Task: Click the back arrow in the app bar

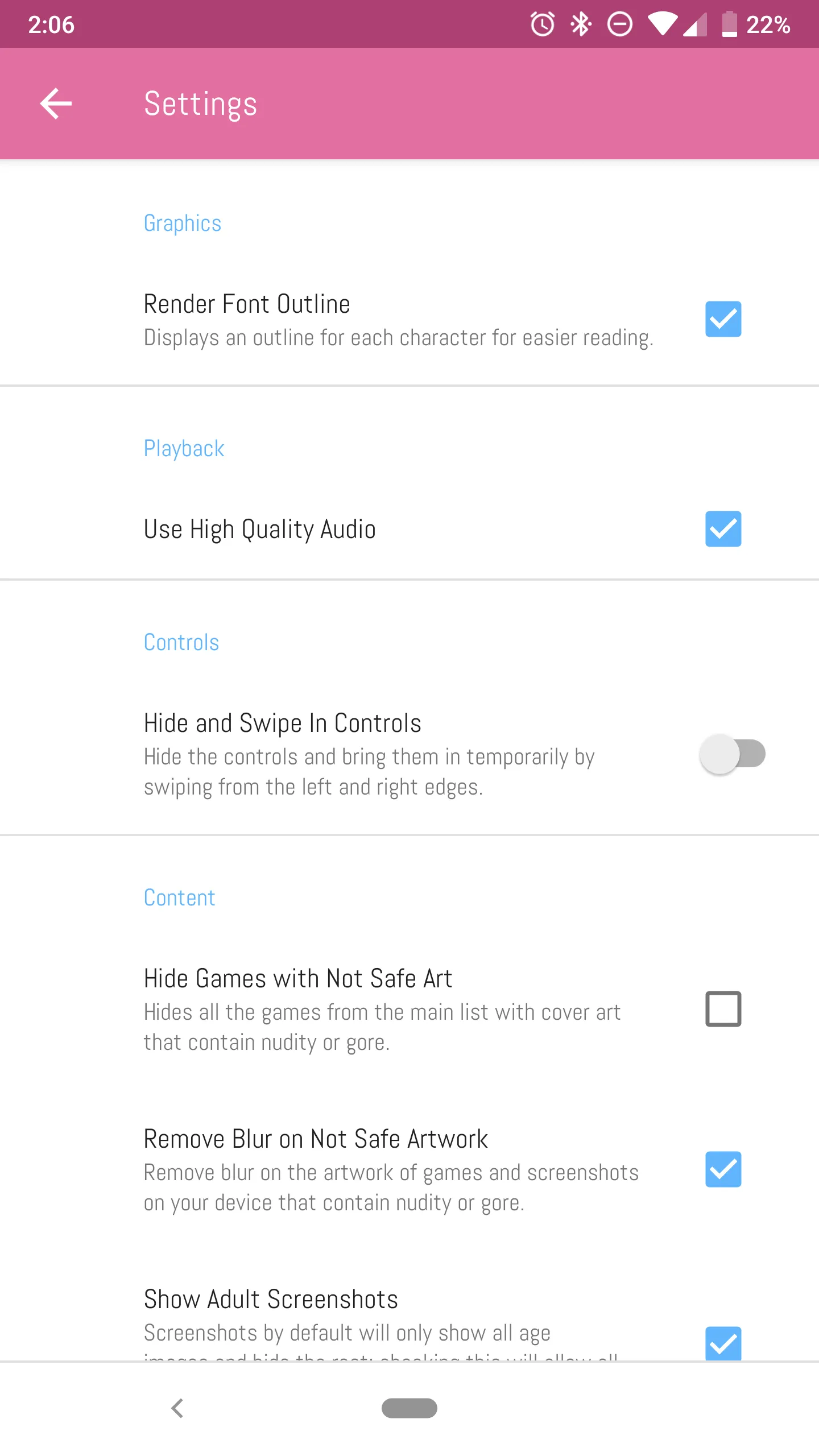Action: click(x=56, y=103)
